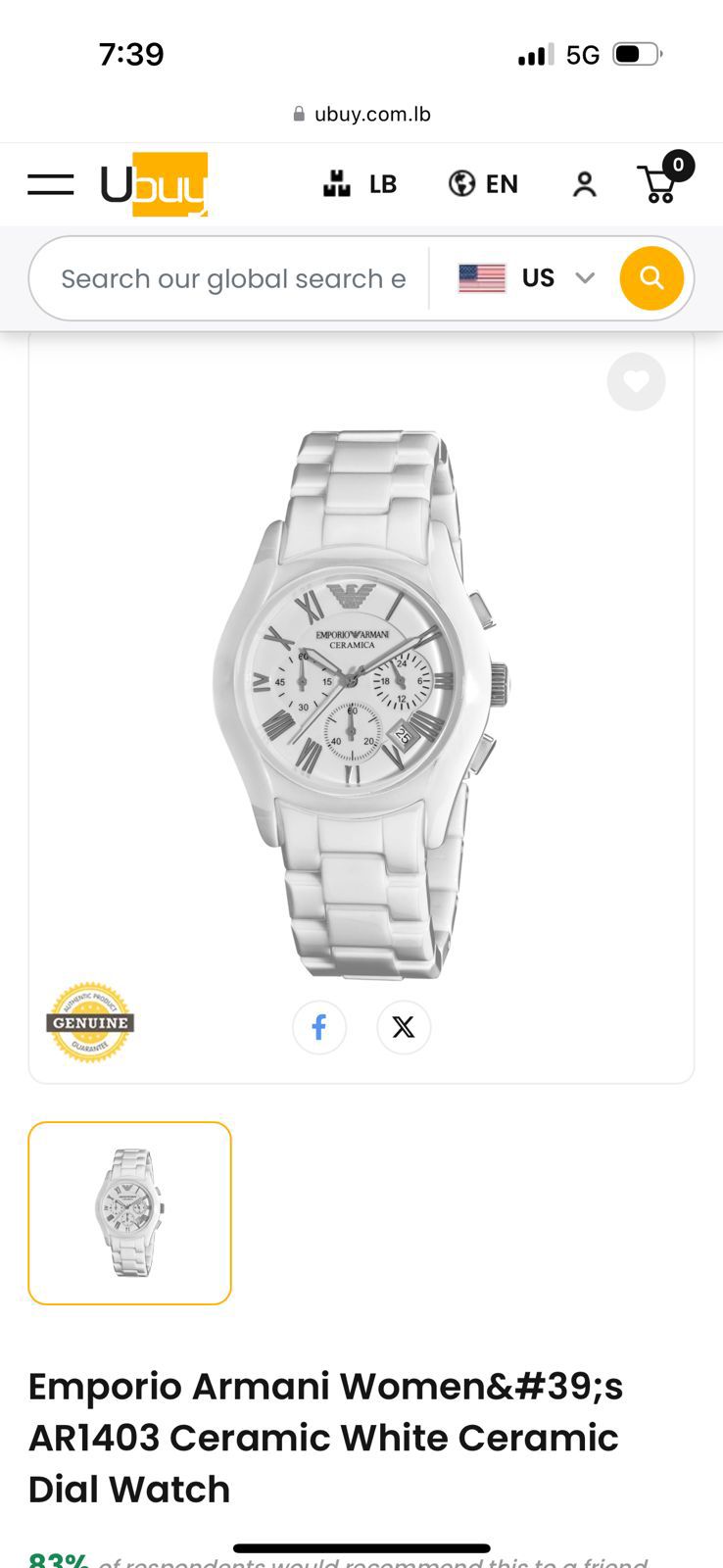
Task: Tap the orange search button
Action: coord(651,278)
